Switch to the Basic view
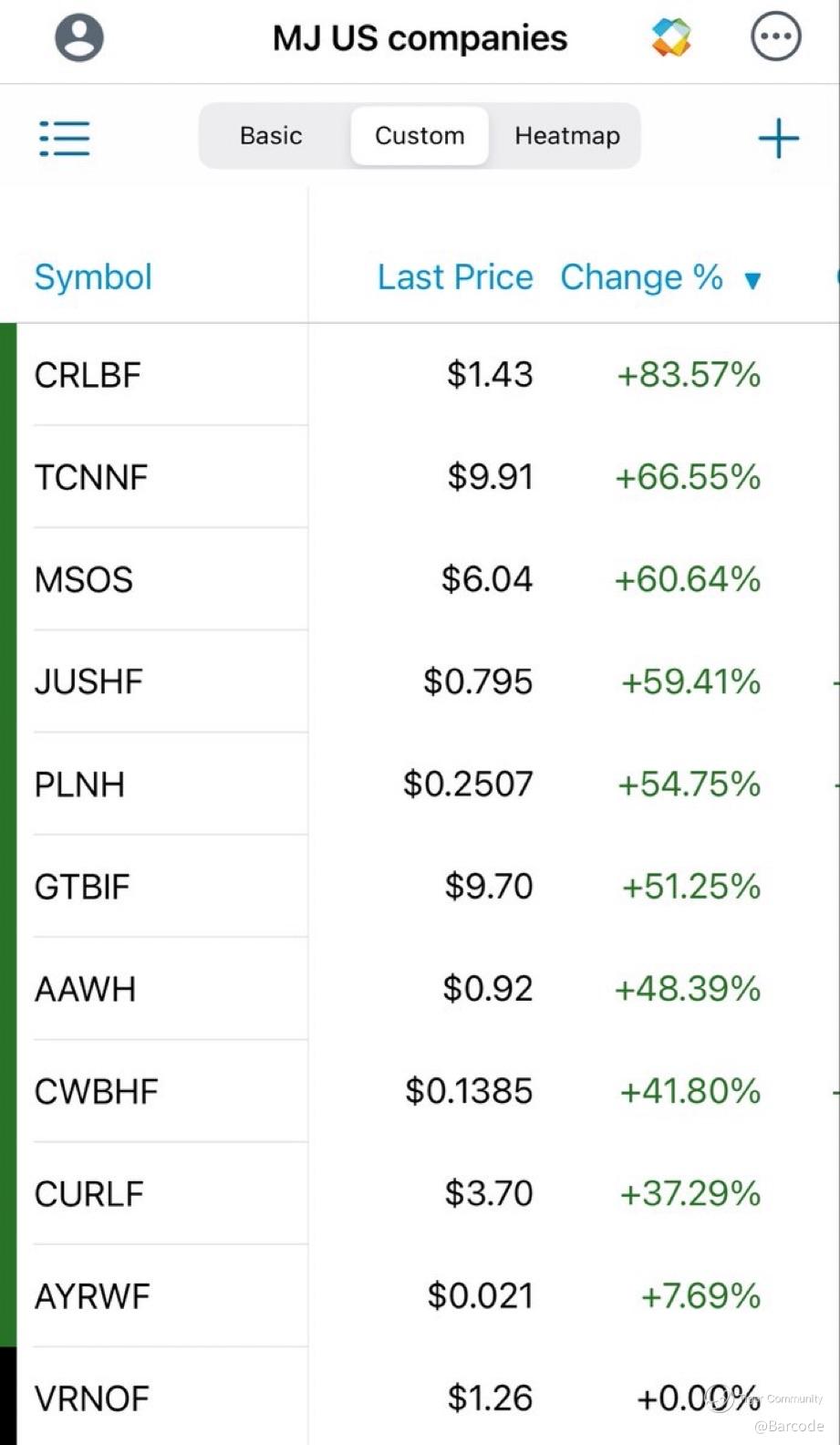This screenshot has height=1445, width=840. tap(271, 136)
